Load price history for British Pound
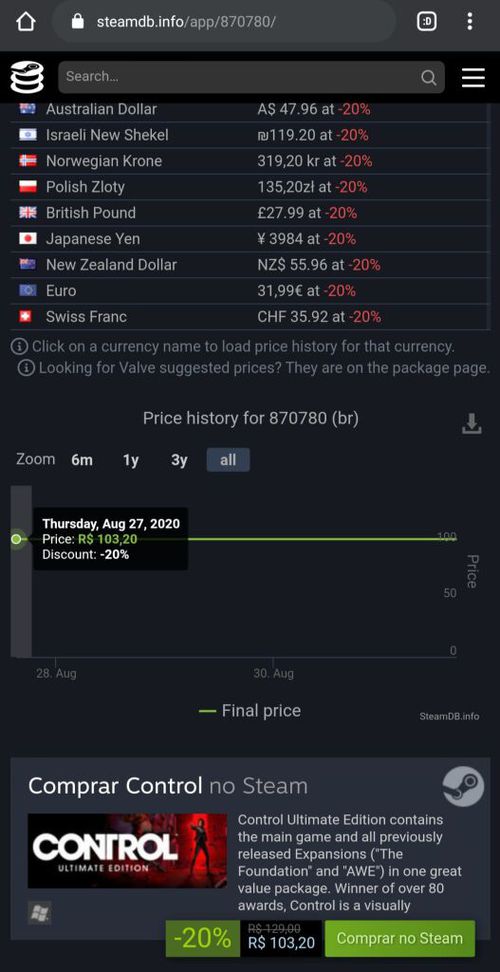The height and width of the screenshot is (972, 500). pyautogui.click(x=90, y=213)
